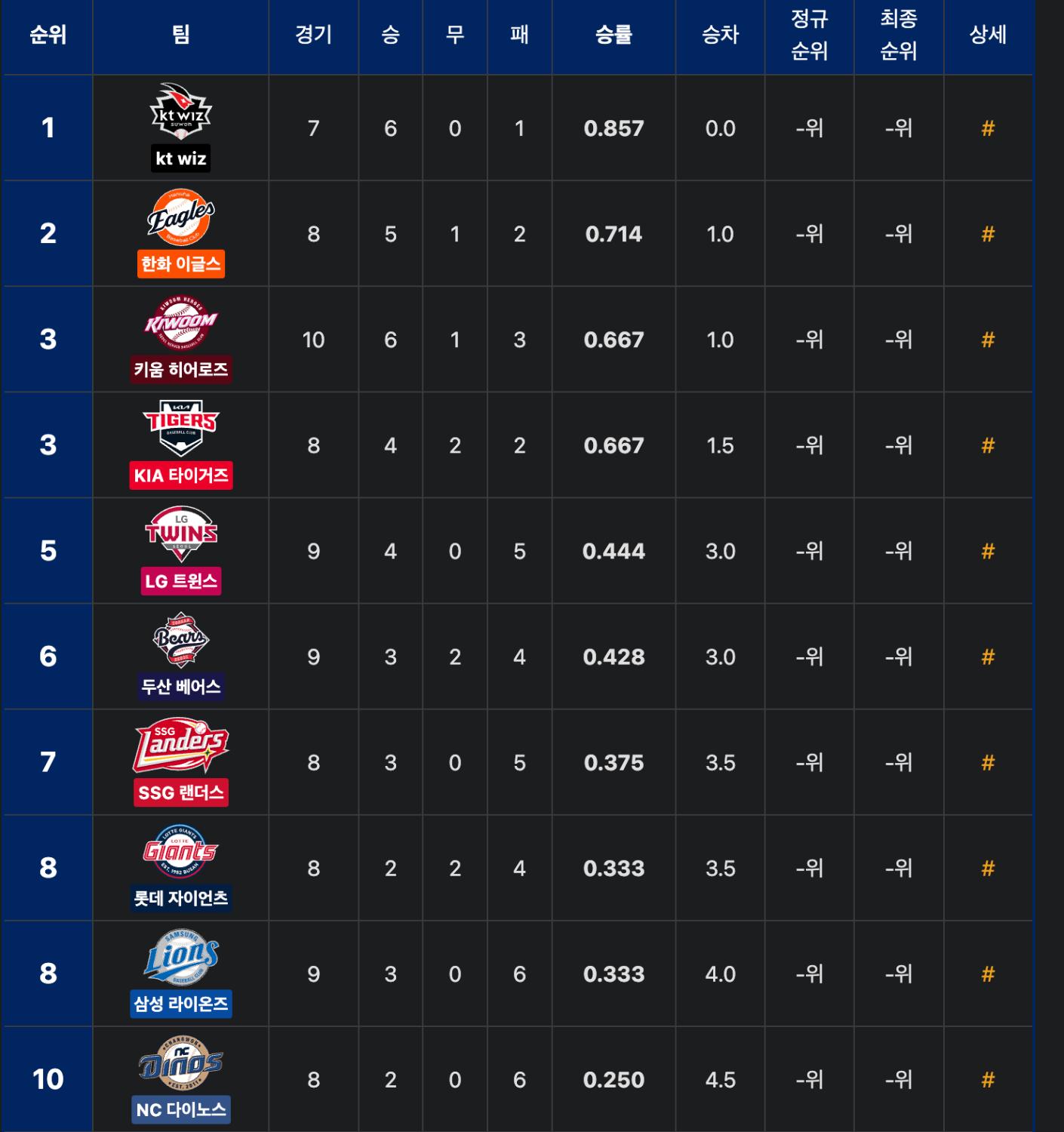Viewport: 1064px width, 1132px height.
Task: Open the LG 트윈스 team page
Action: (x=180, y=581)
